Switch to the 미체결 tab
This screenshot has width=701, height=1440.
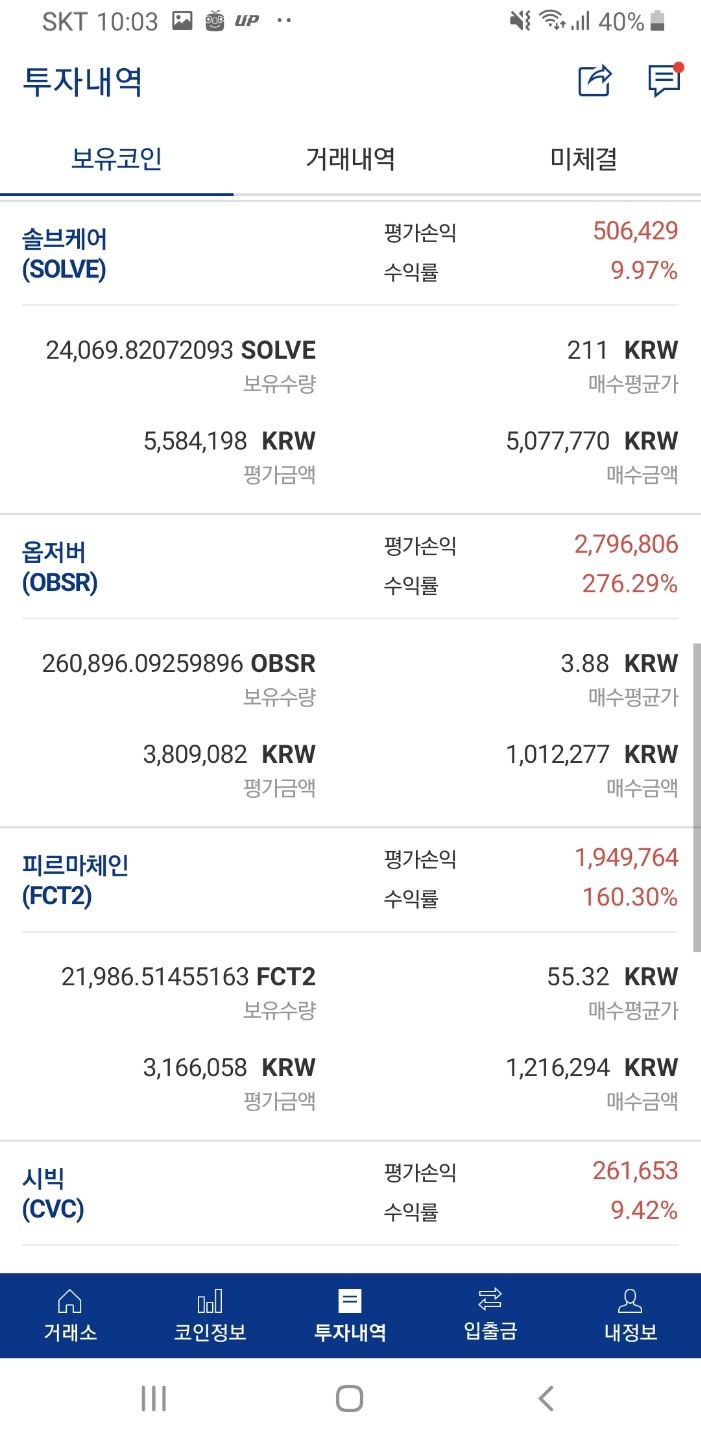click(x=584, y=158)
